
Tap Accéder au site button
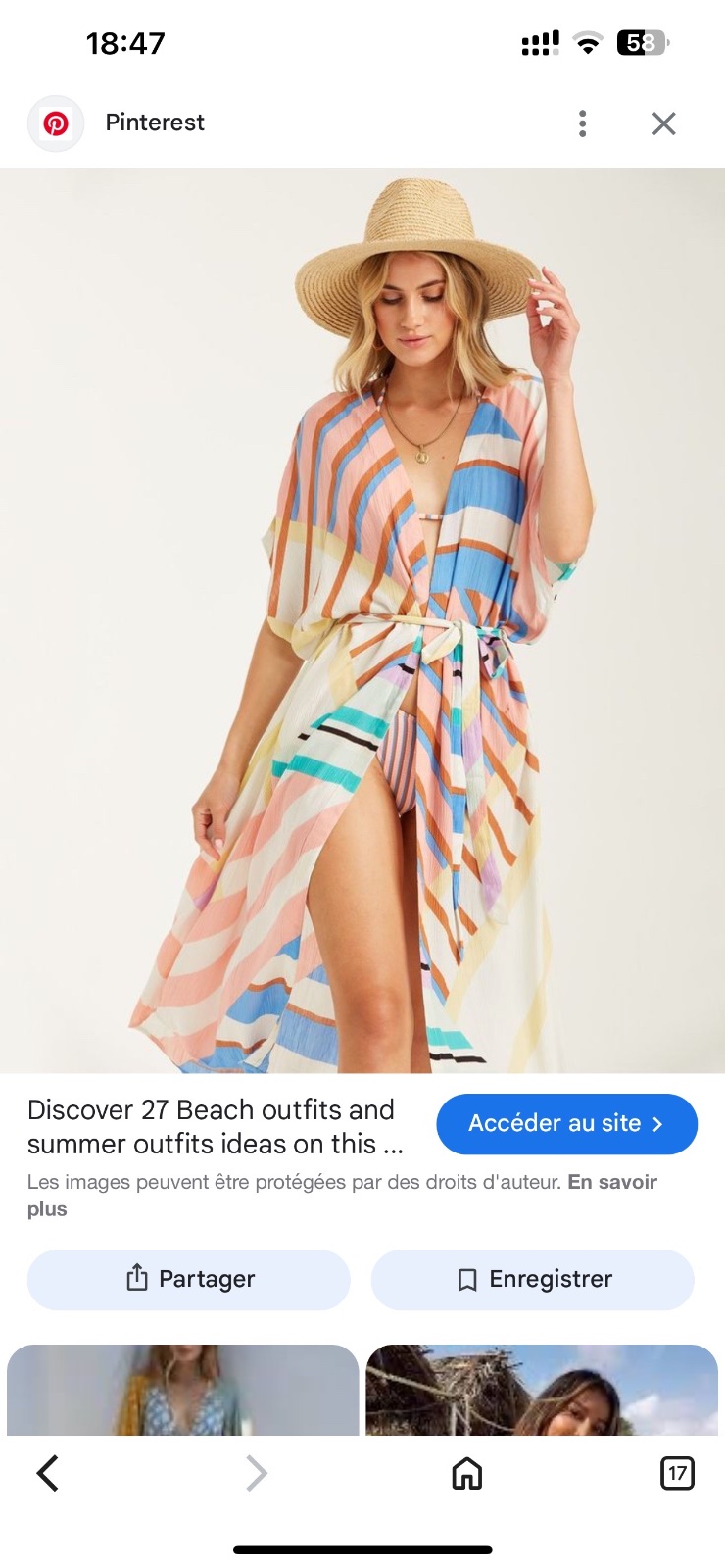coord(566,1124)
